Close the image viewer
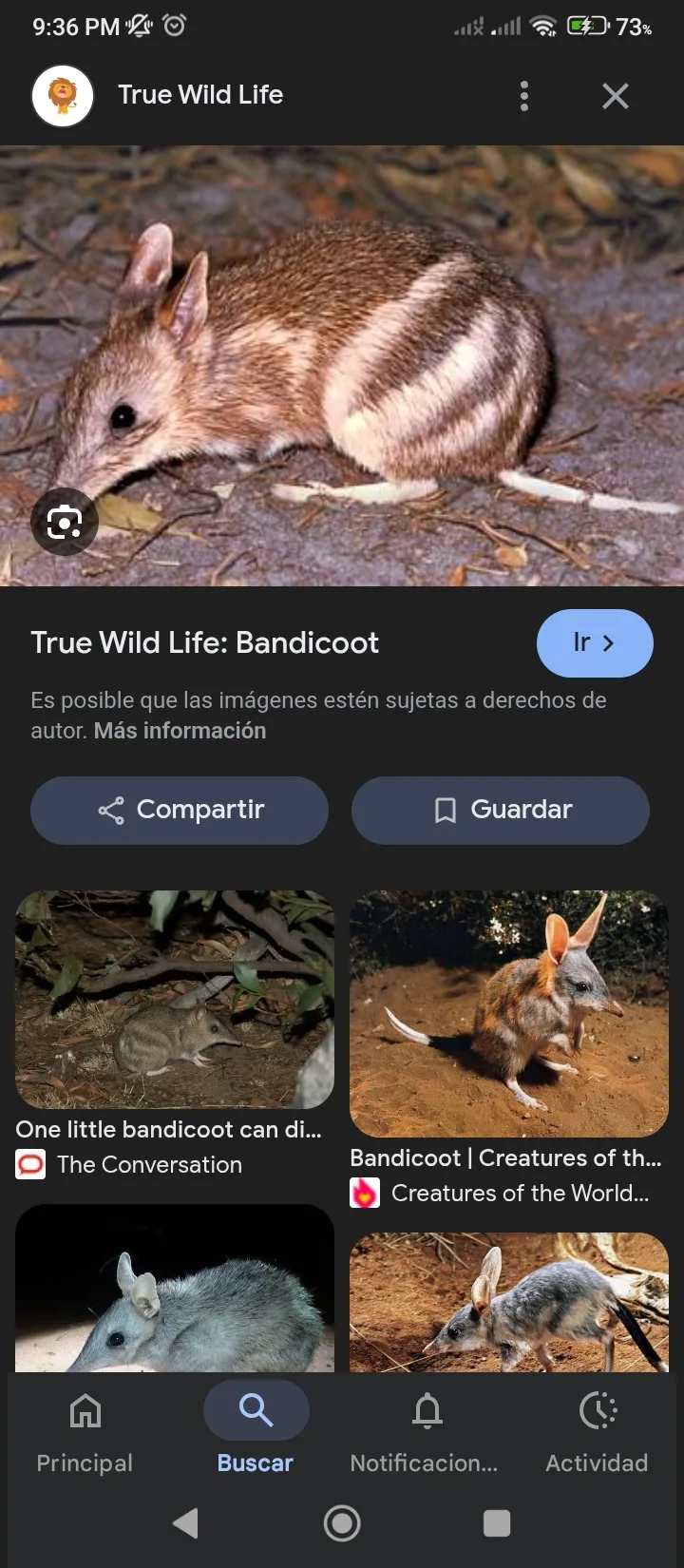684x1568 pixels. [x=616, y=96]
